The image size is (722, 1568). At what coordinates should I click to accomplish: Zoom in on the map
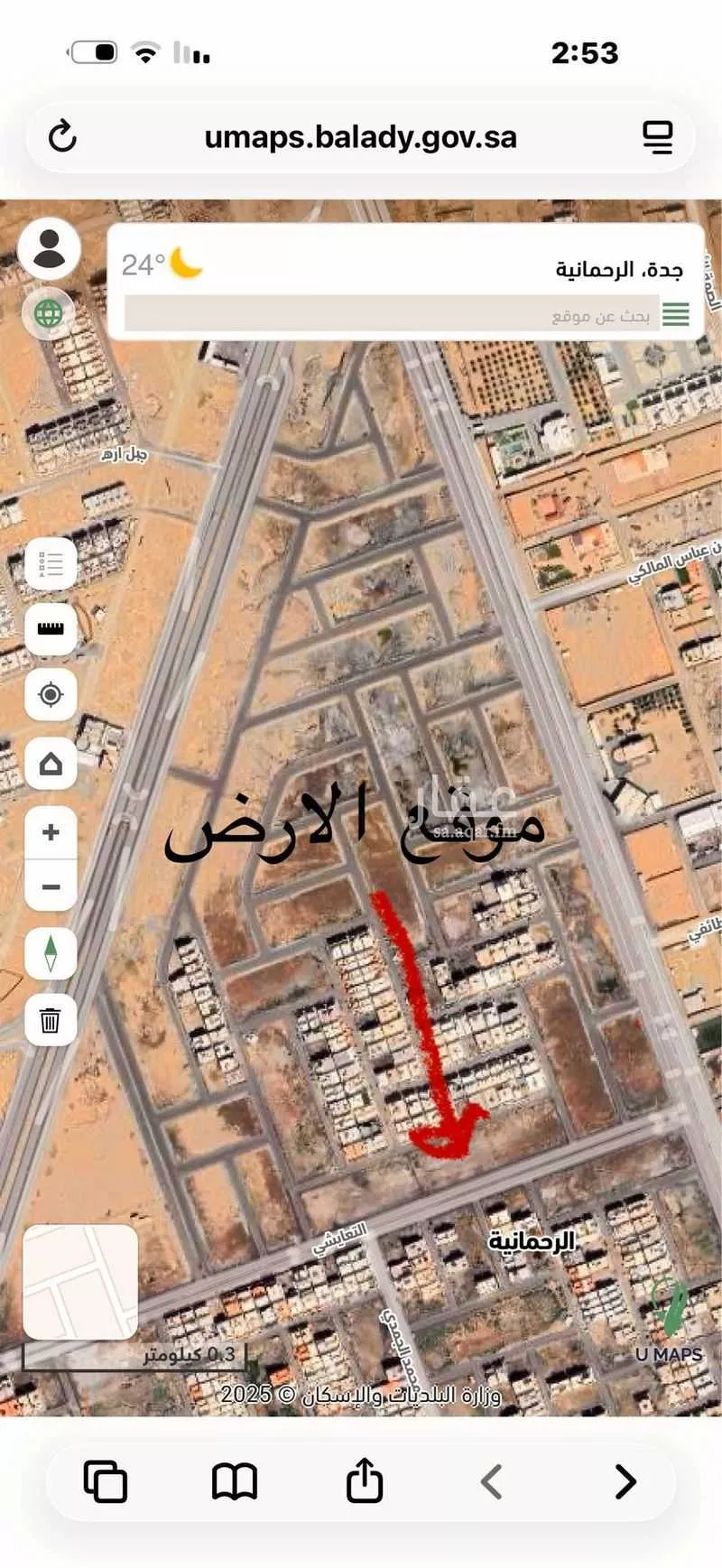51,832
